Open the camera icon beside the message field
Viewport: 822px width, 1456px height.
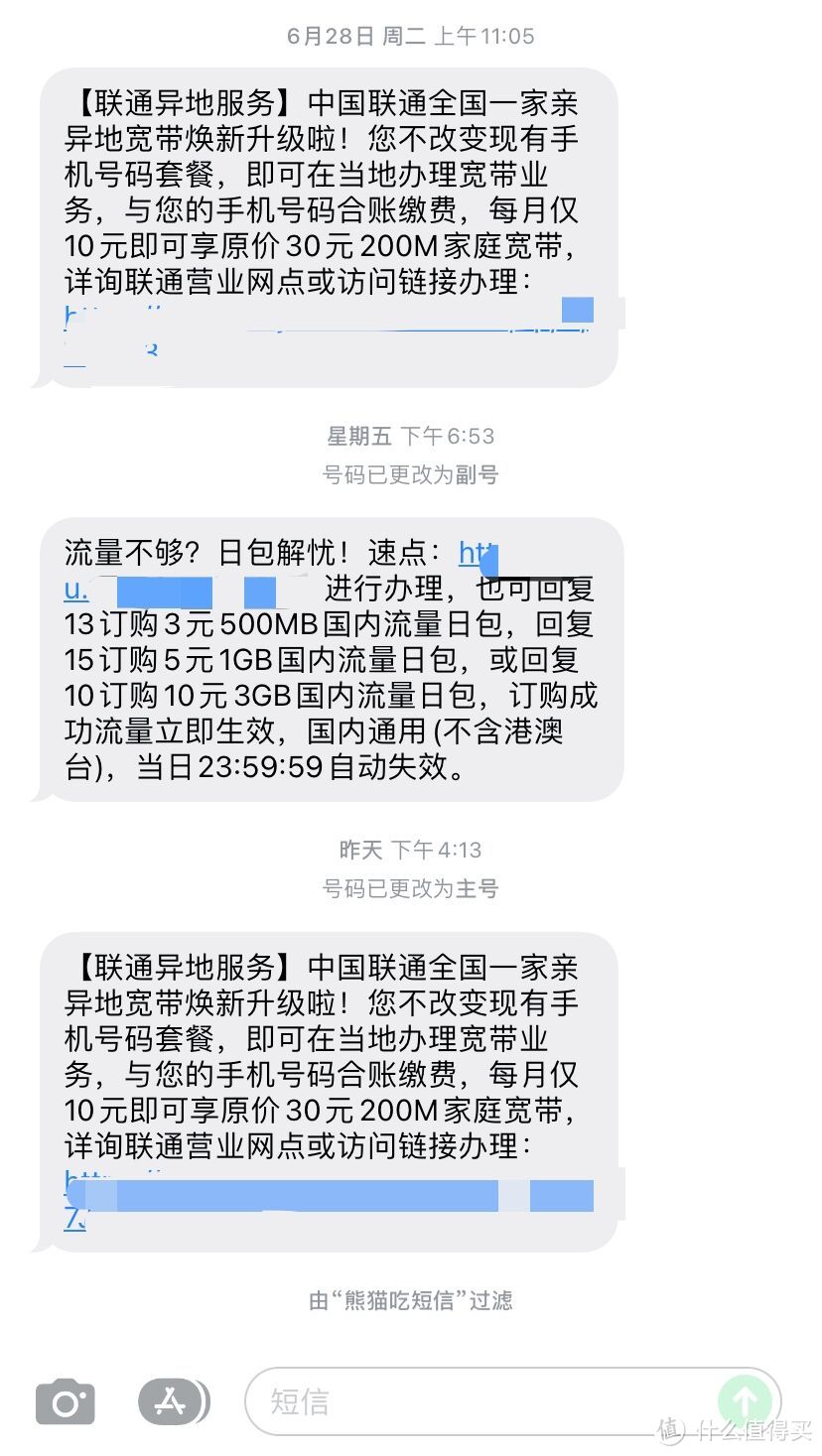tap(65, 1401)
